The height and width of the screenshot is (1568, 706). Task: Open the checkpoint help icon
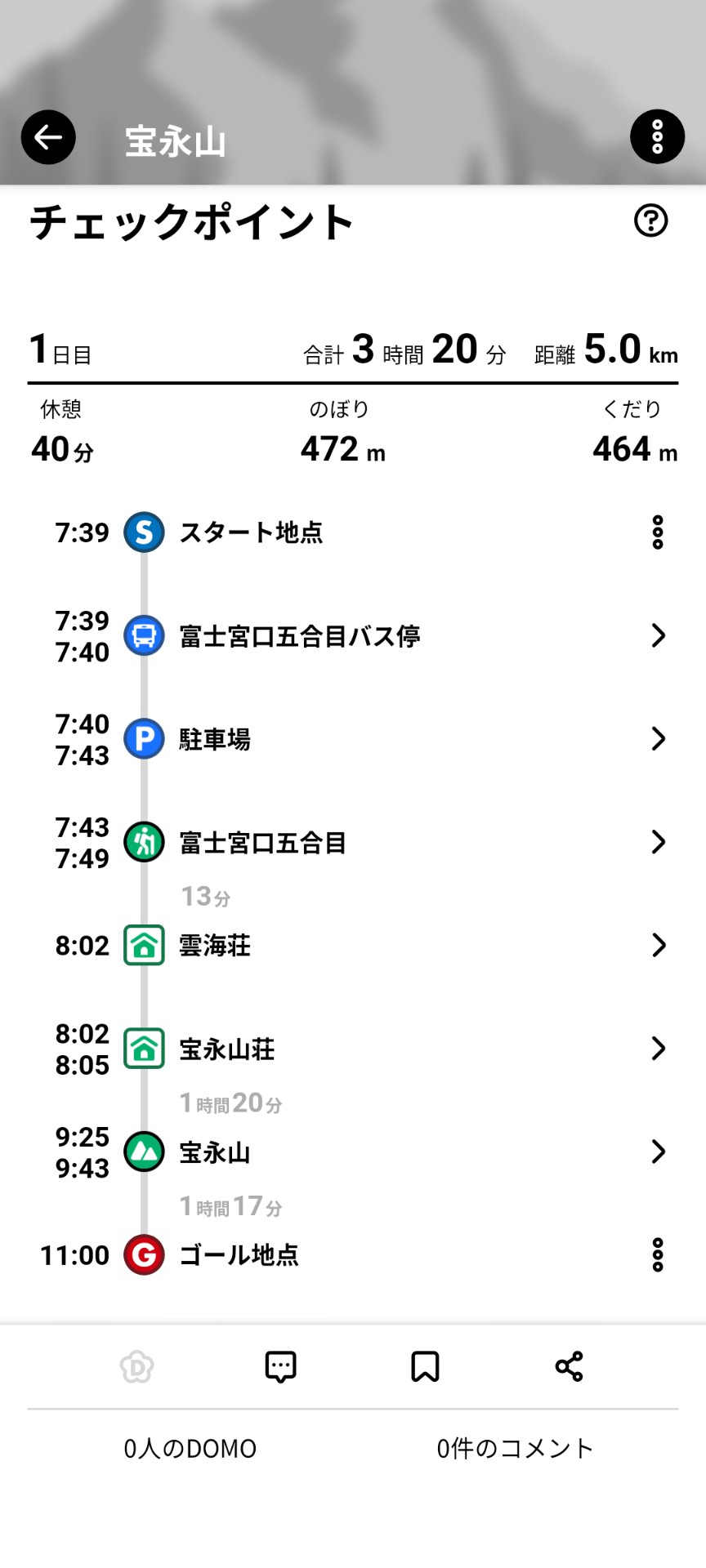click(650, 220)
